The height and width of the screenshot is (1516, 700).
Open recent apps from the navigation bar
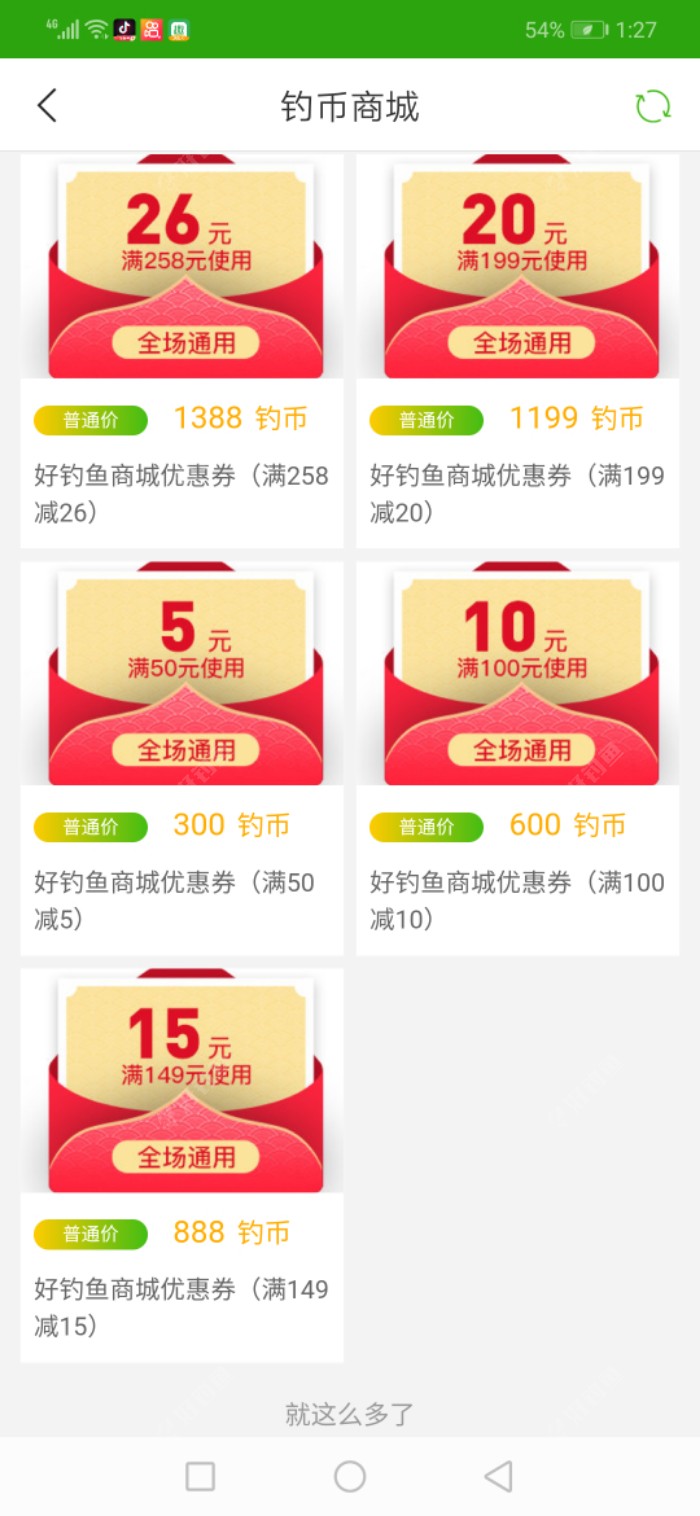click(201, 1476)
